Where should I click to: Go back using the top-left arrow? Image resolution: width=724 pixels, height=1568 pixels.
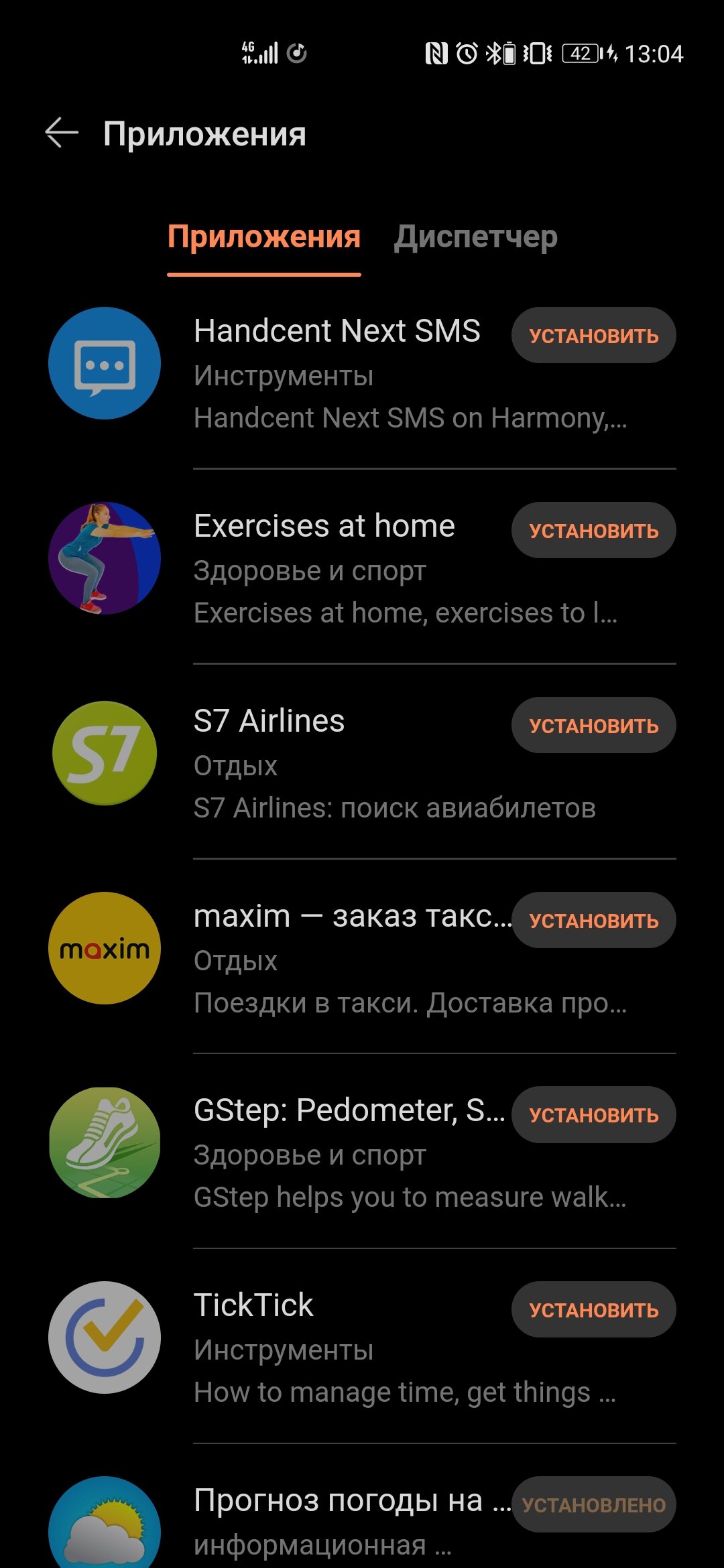point(62,133)
